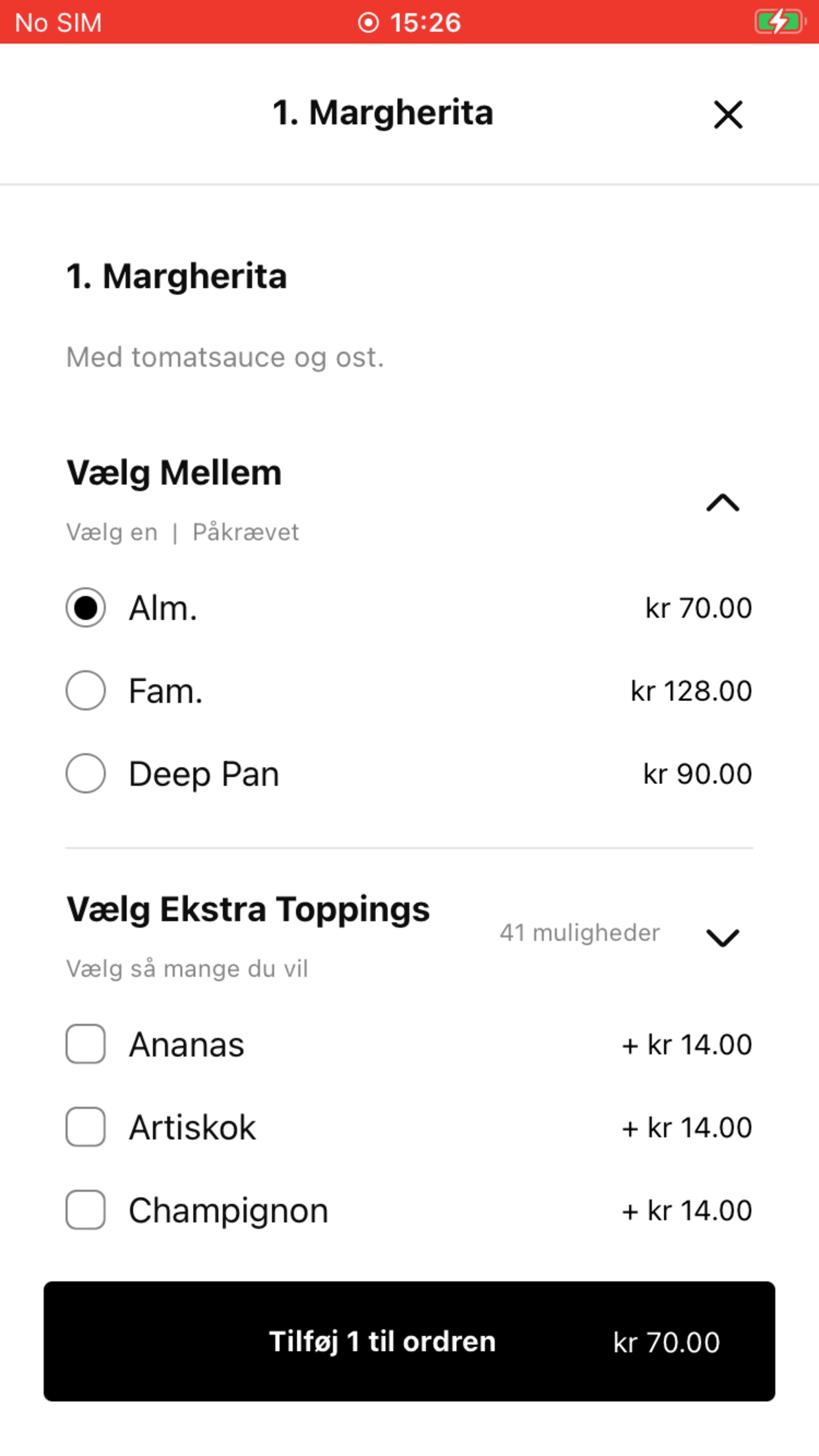The image size is (819, 1456).
Task: Check the Ananas topping
Action: pos(86,1044)
